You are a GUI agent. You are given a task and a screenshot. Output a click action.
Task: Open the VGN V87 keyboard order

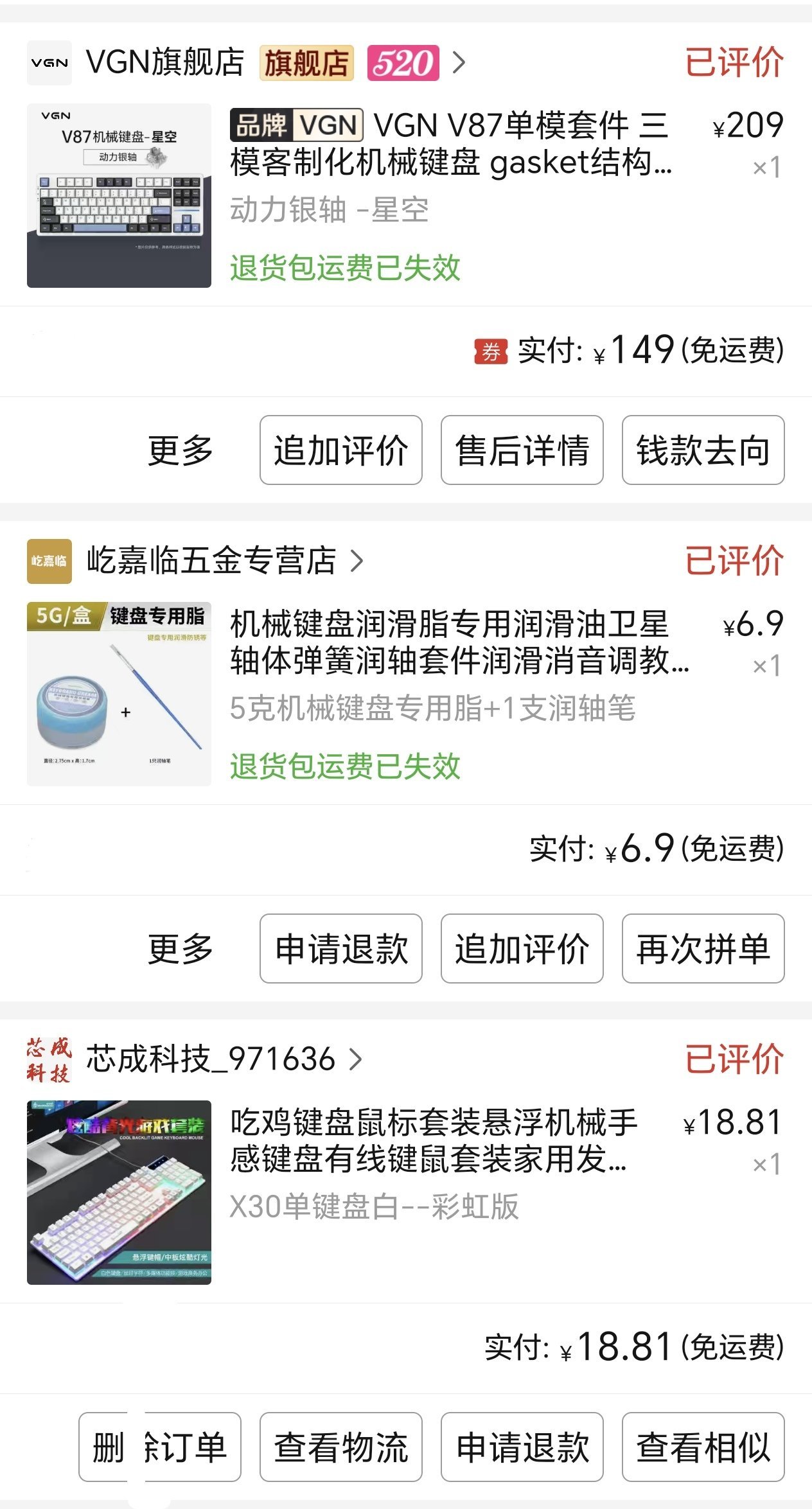450,143
